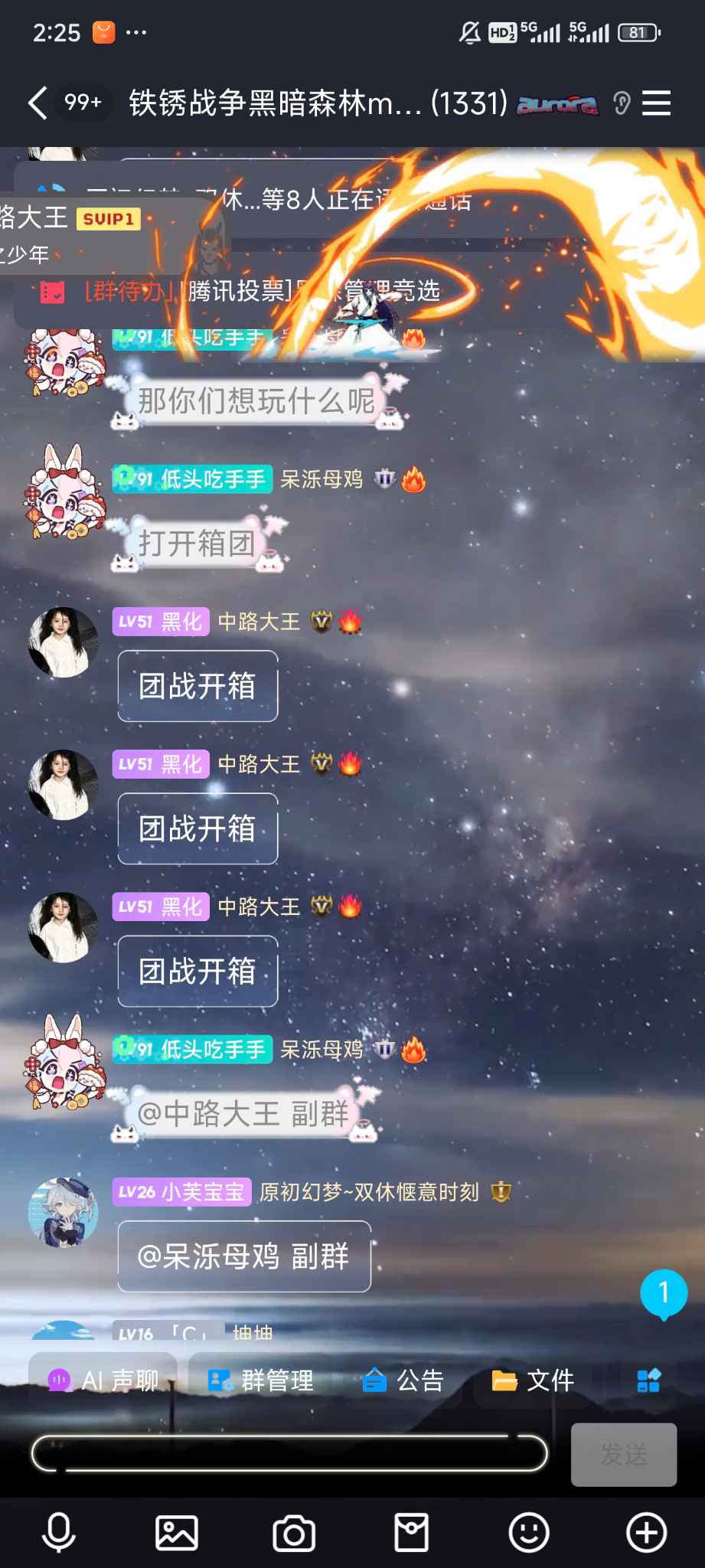
Task: Open 群管理 group management
Action: click(261, 1380)
